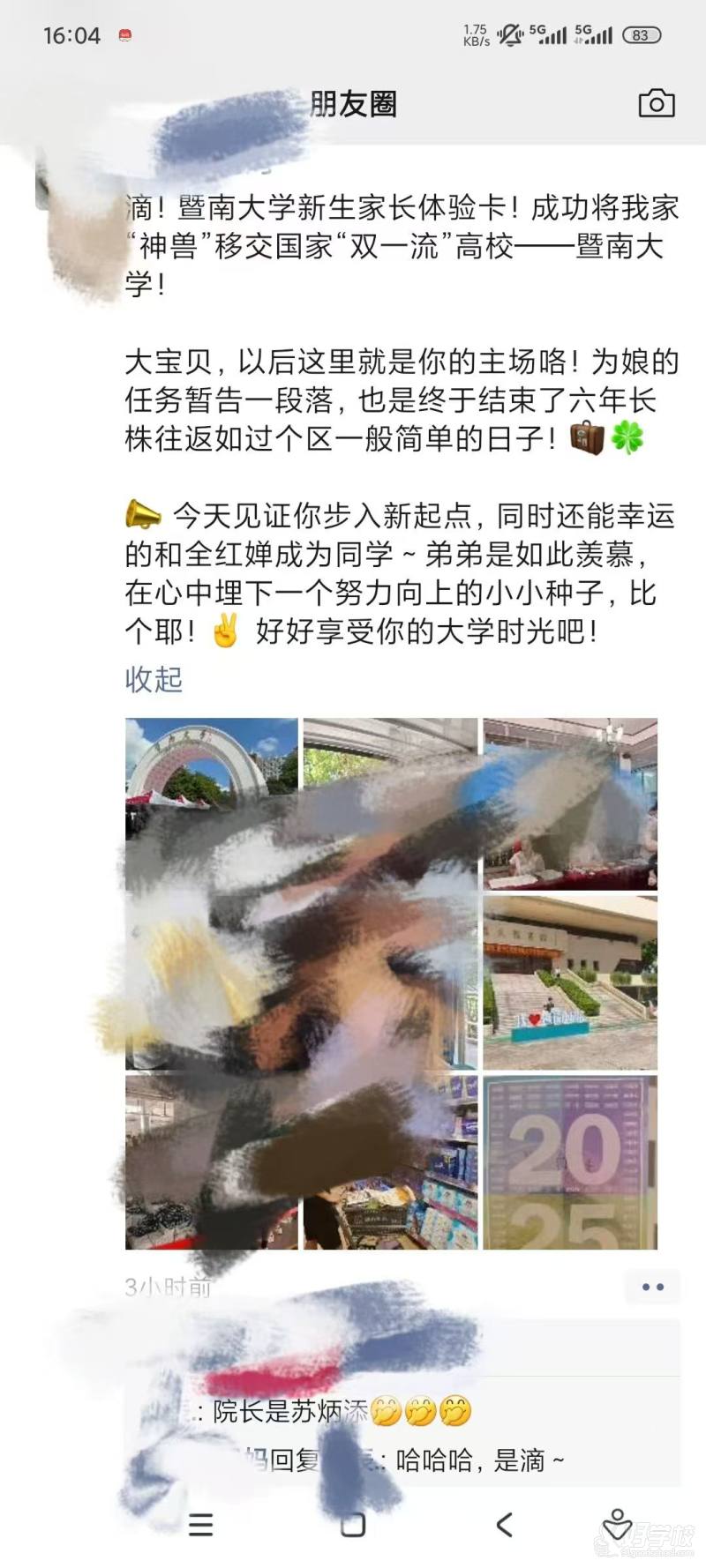Open the like and comment menu
Image resolution: width=706 pixels, height=1568 pixels.
point(652,1287)
